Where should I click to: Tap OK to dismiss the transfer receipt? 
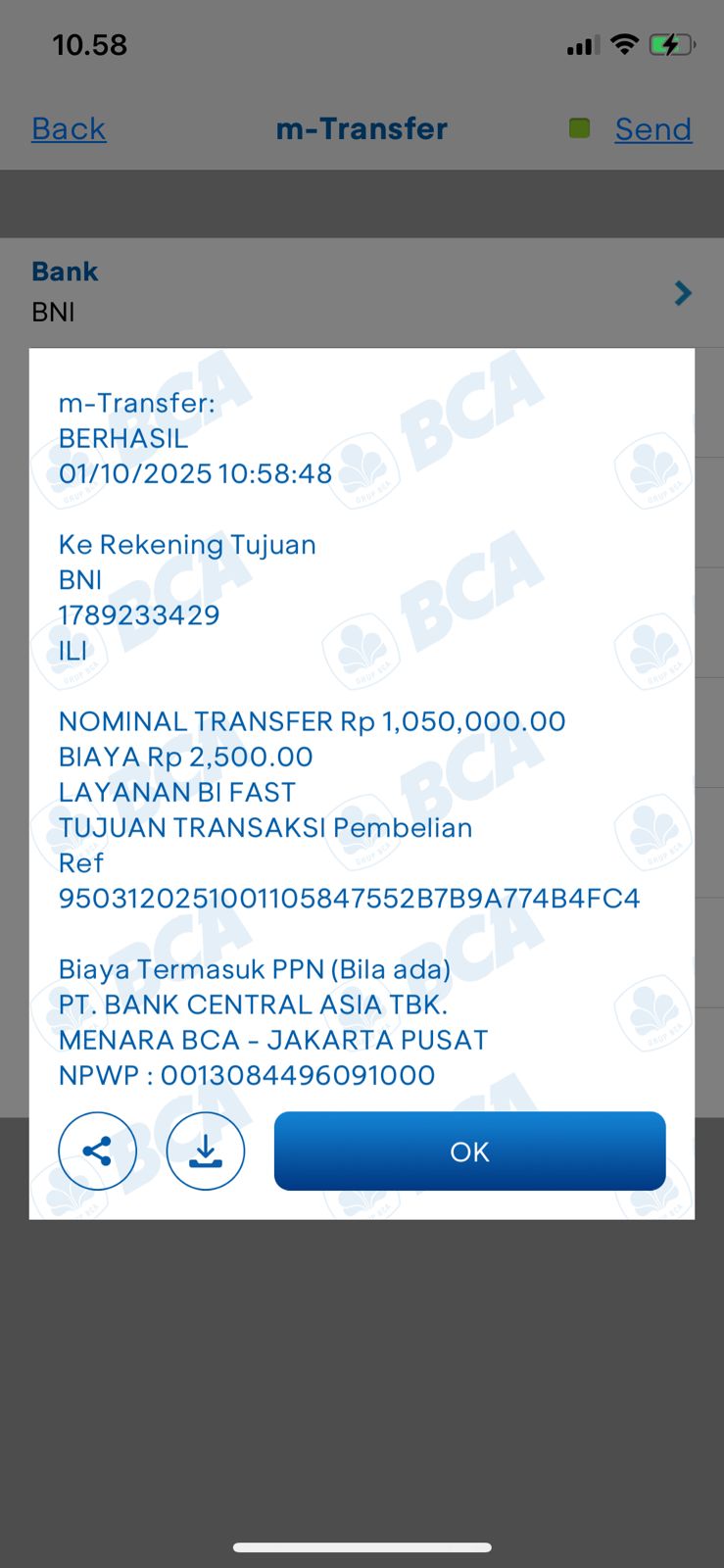pos(469,1151)
